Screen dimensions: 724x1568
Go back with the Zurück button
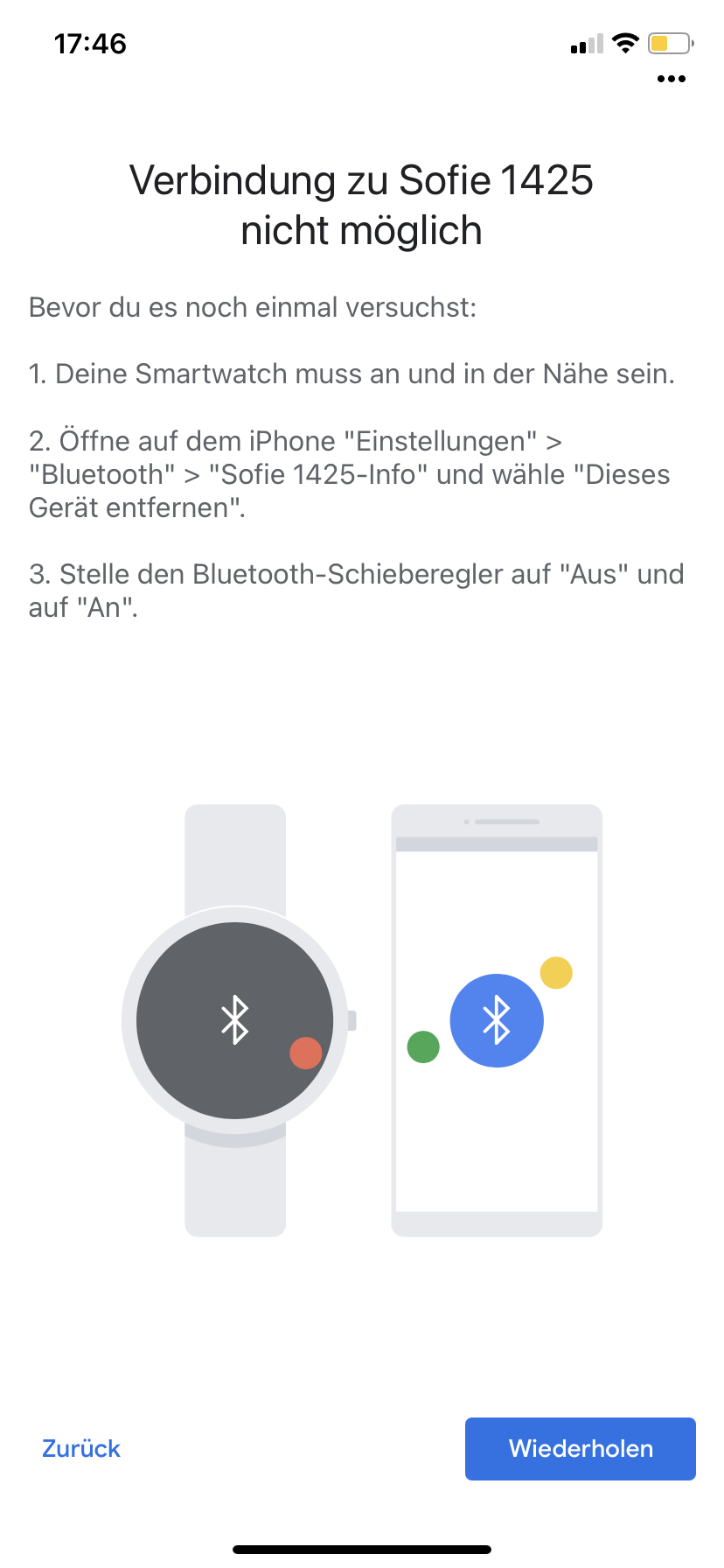click(x=81, y=1448)
